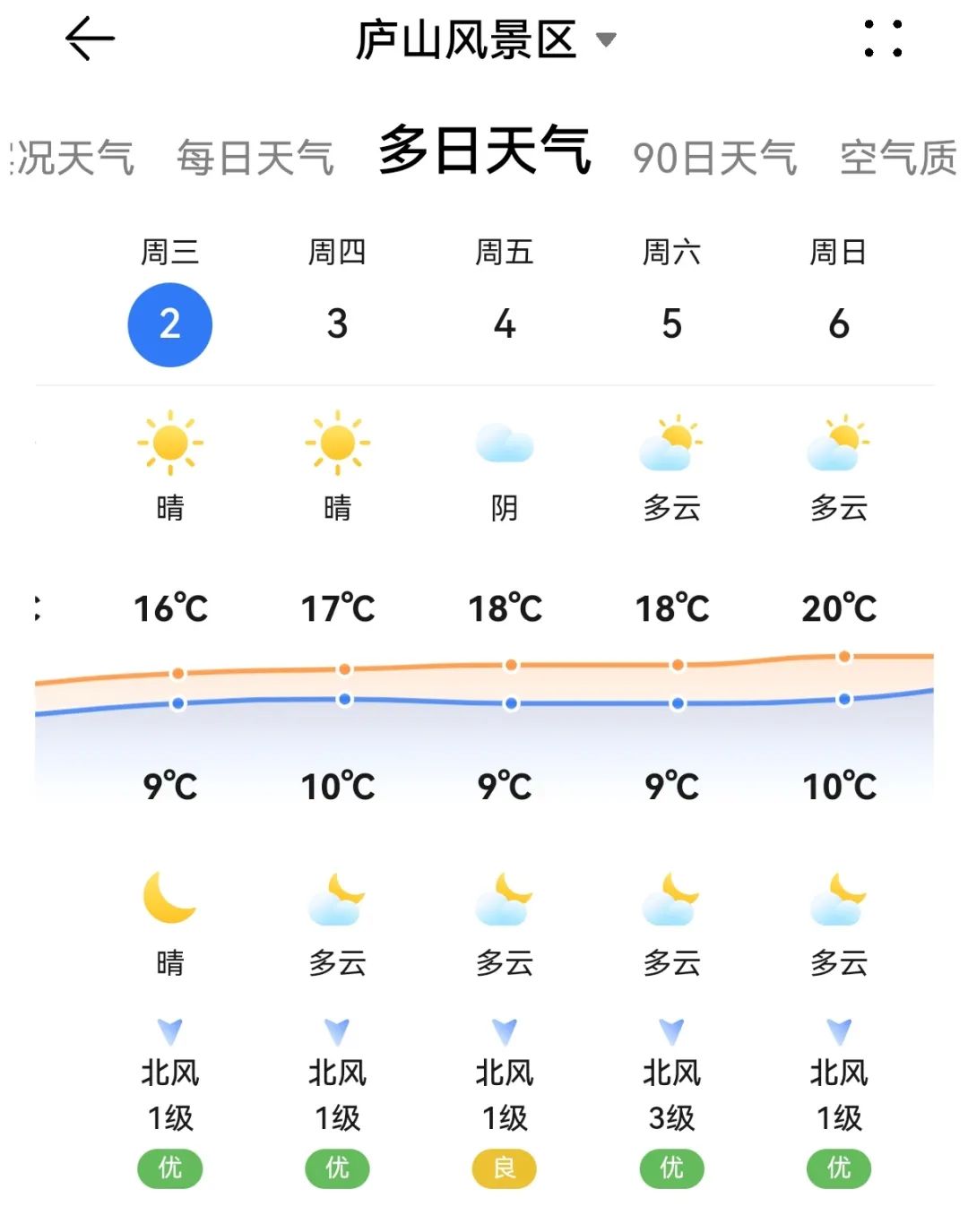Open the 90日天气 tab
Image resolution: width=968 pixels, height=1232 pixels.
click(715, 154)
